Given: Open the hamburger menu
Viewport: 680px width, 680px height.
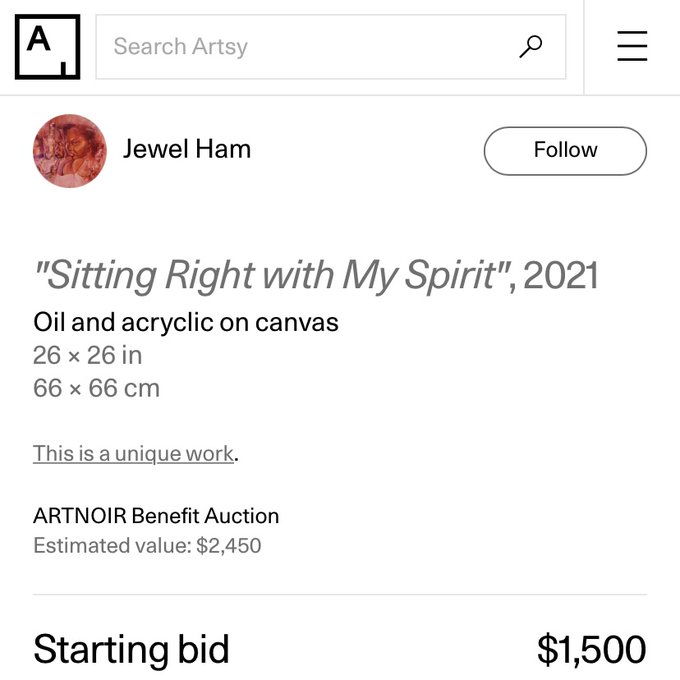Looking at the screenshot, I should (x=632, y=46).
